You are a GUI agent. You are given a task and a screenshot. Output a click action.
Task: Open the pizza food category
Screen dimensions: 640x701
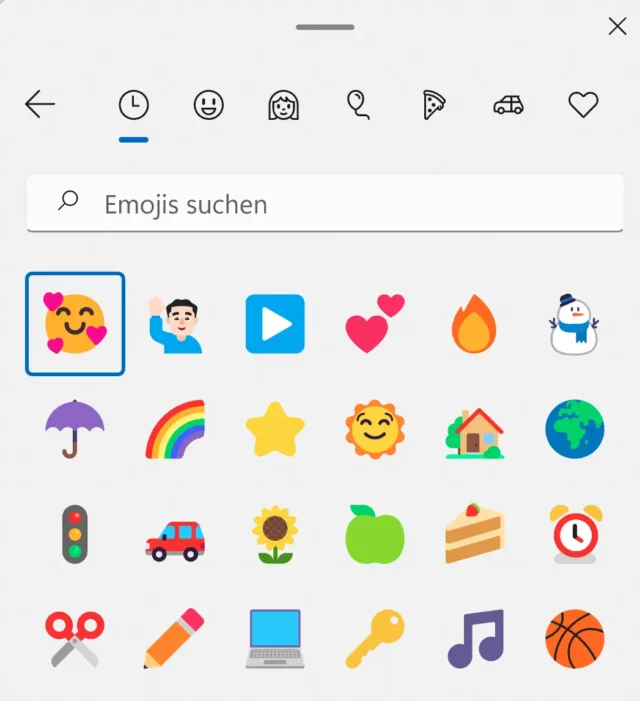[x=433, y=104]
